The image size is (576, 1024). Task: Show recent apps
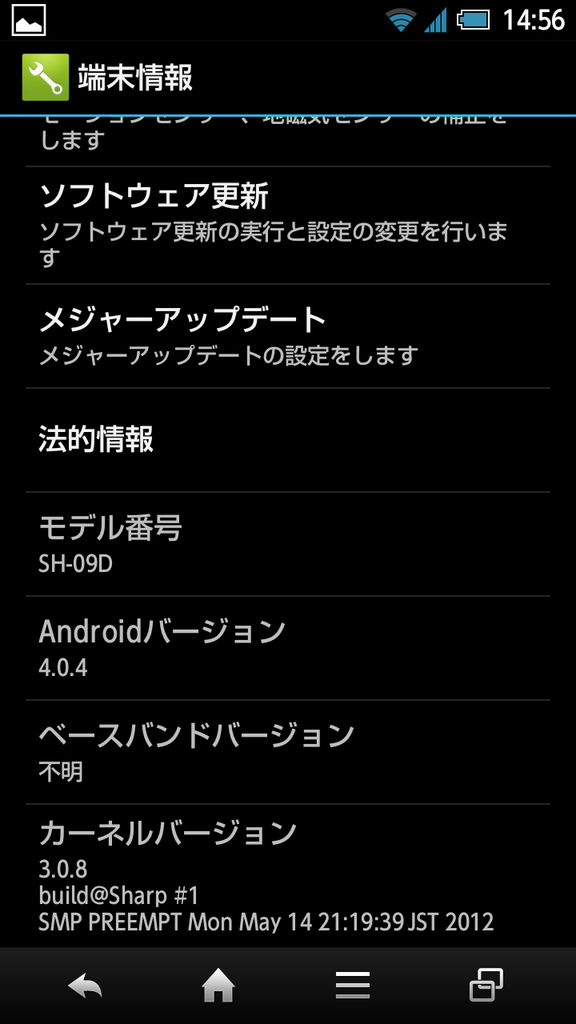[x=487, y=985]
